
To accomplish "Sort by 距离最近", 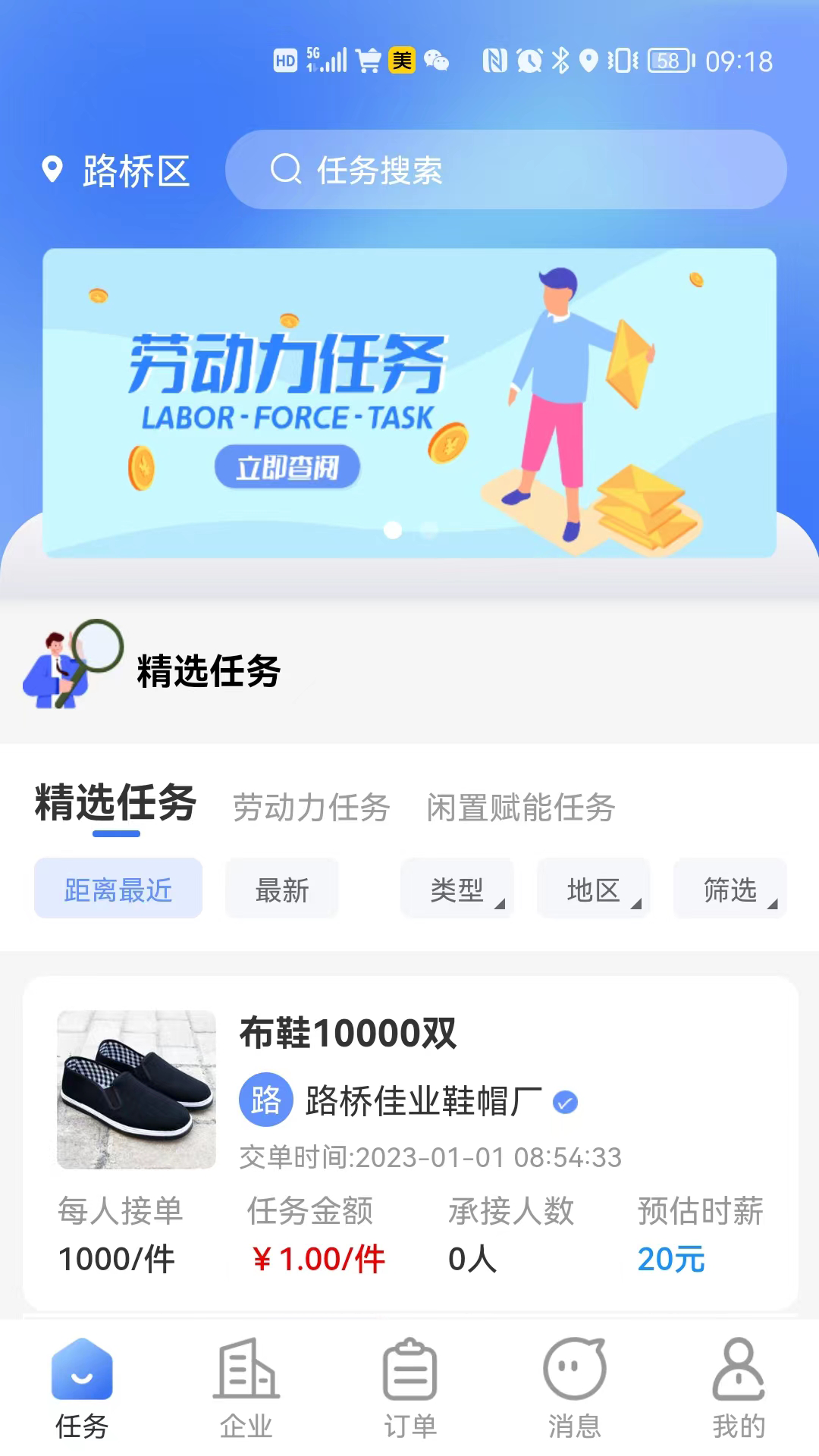I will (x=118, y=889).
